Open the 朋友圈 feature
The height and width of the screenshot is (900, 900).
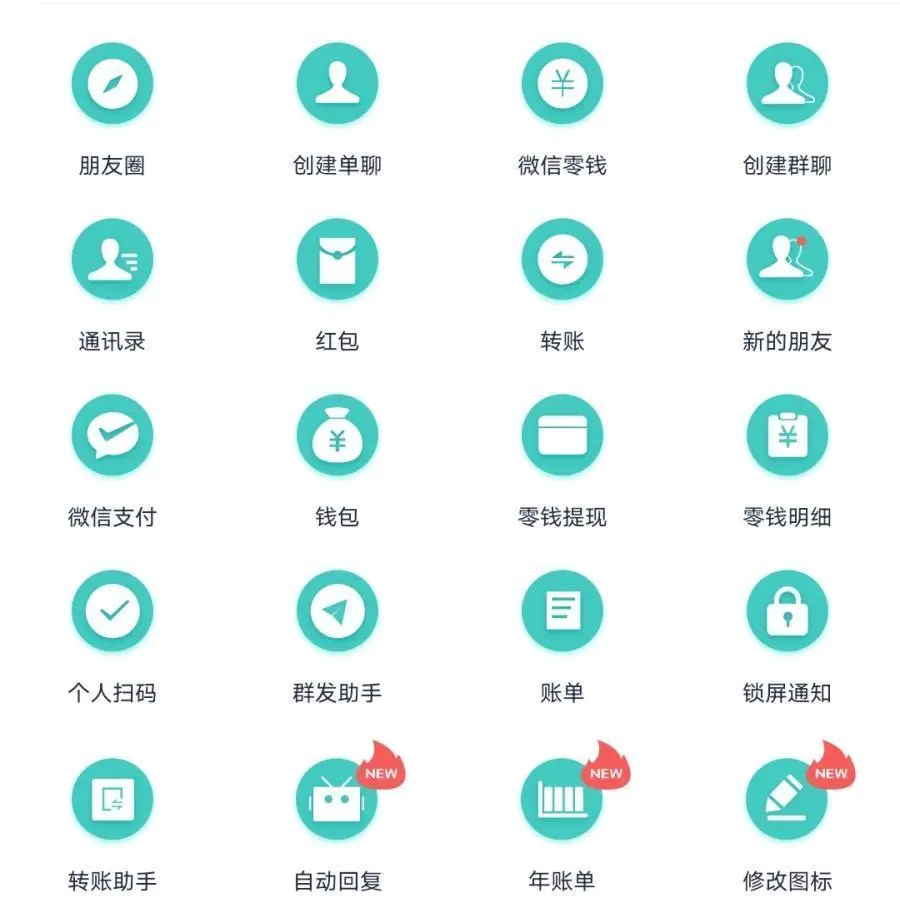coord(112,85)
